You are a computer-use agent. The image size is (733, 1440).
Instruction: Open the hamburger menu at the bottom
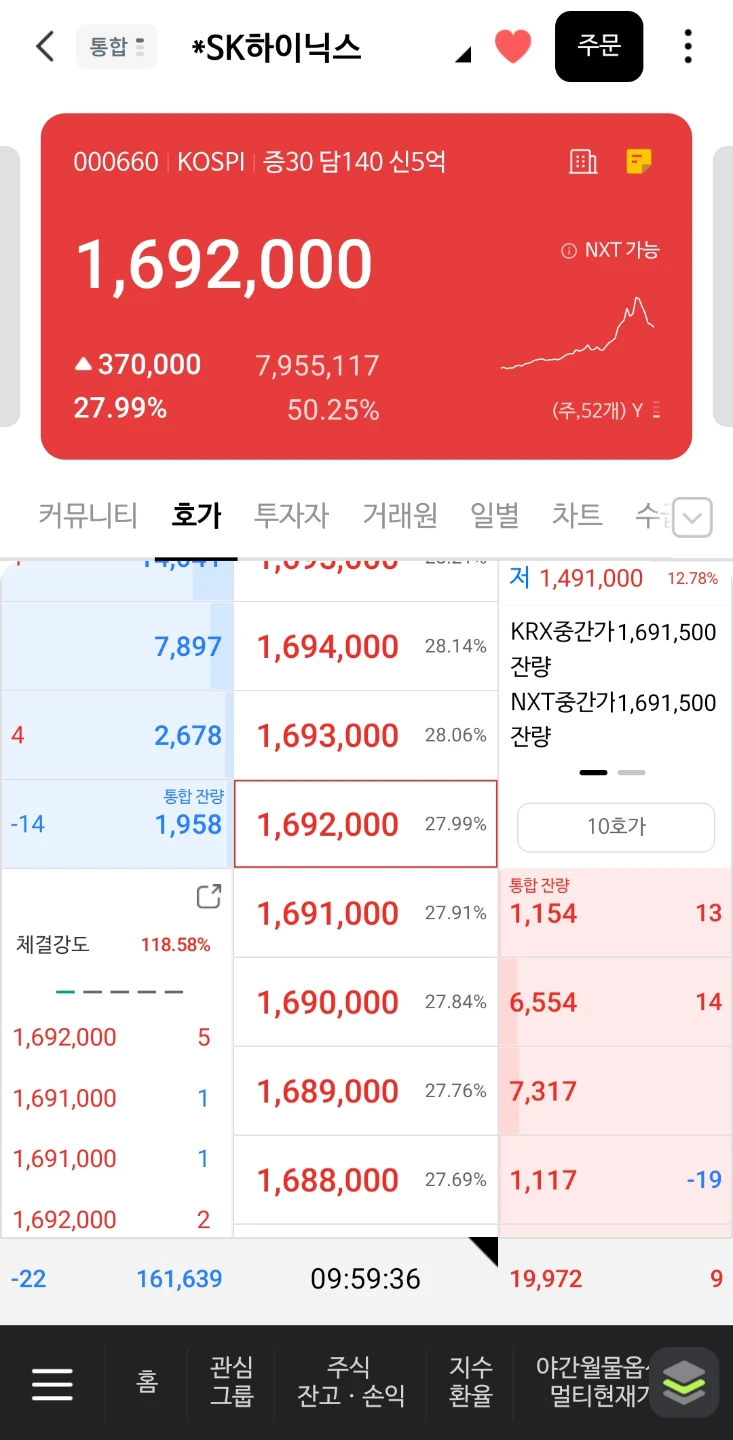click(x=52, y=1383)
